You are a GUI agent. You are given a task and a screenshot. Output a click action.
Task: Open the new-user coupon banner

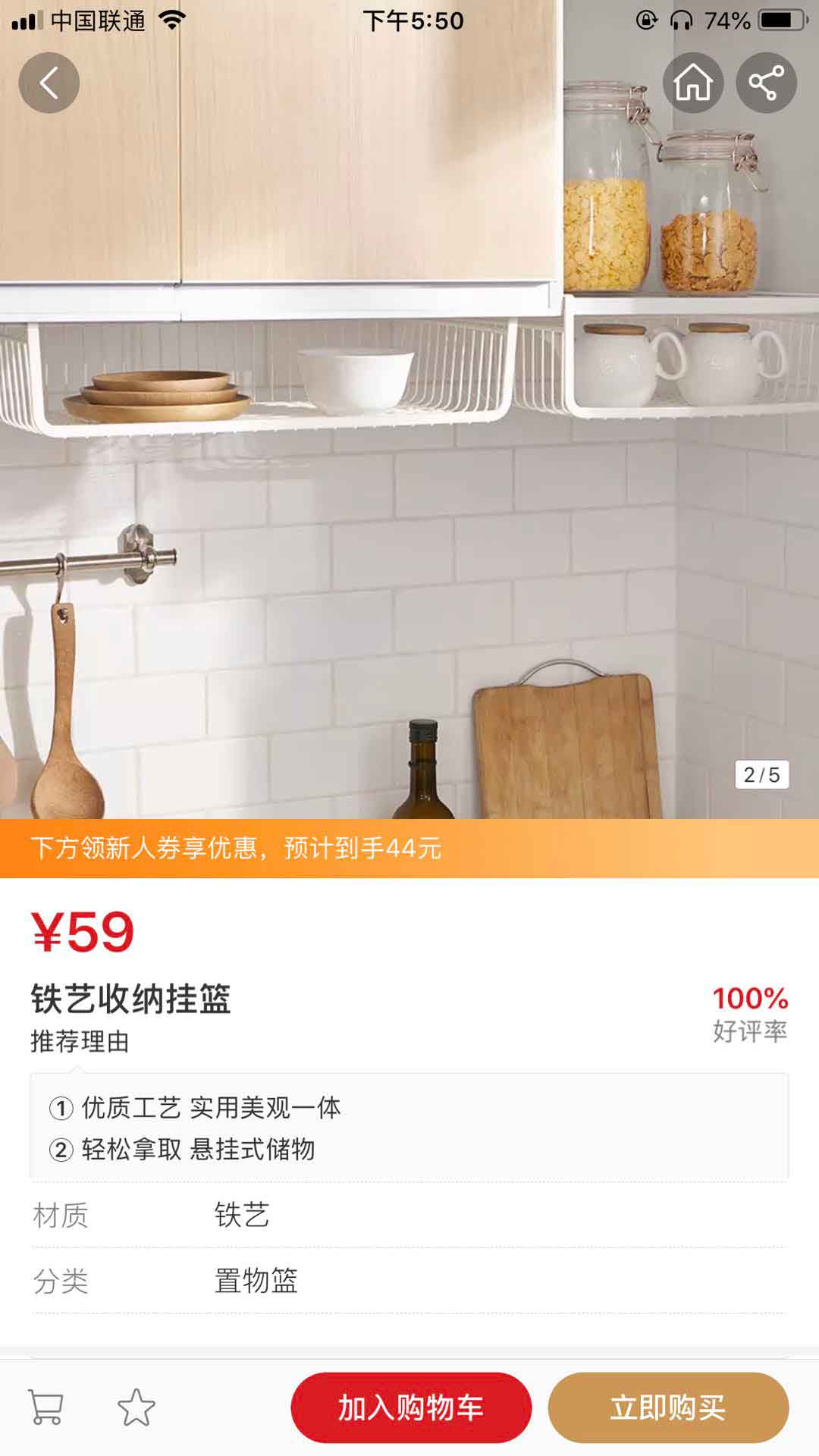[x=409, y=848]
